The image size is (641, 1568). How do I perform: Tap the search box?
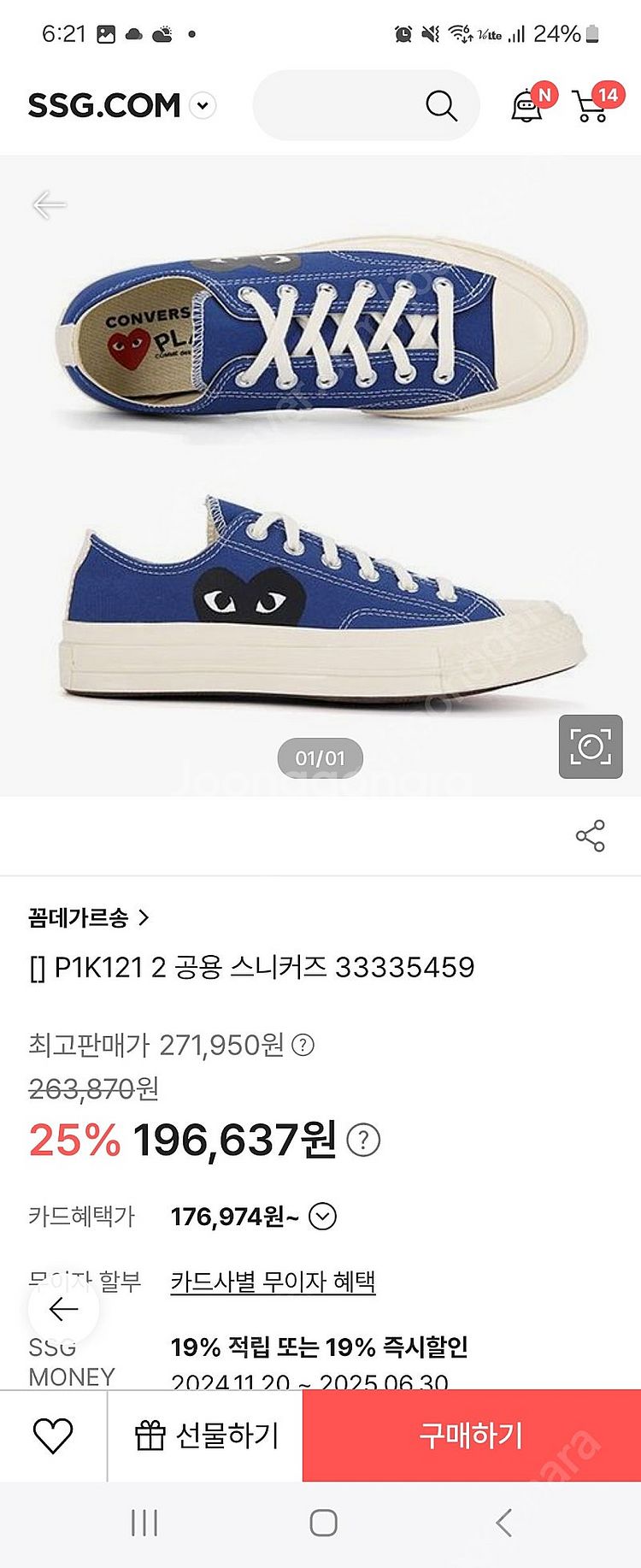pos(342,106)
